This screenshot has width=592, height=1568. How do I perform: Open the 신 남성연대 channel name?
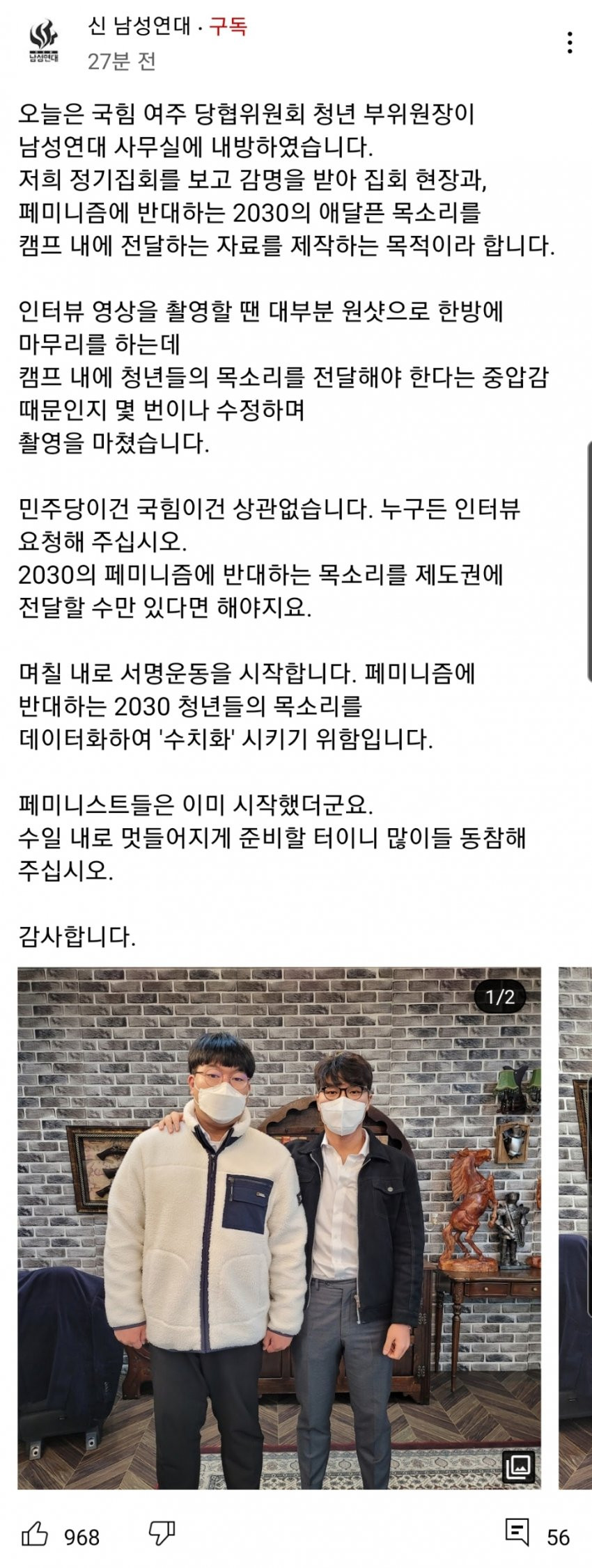[139, 27]
